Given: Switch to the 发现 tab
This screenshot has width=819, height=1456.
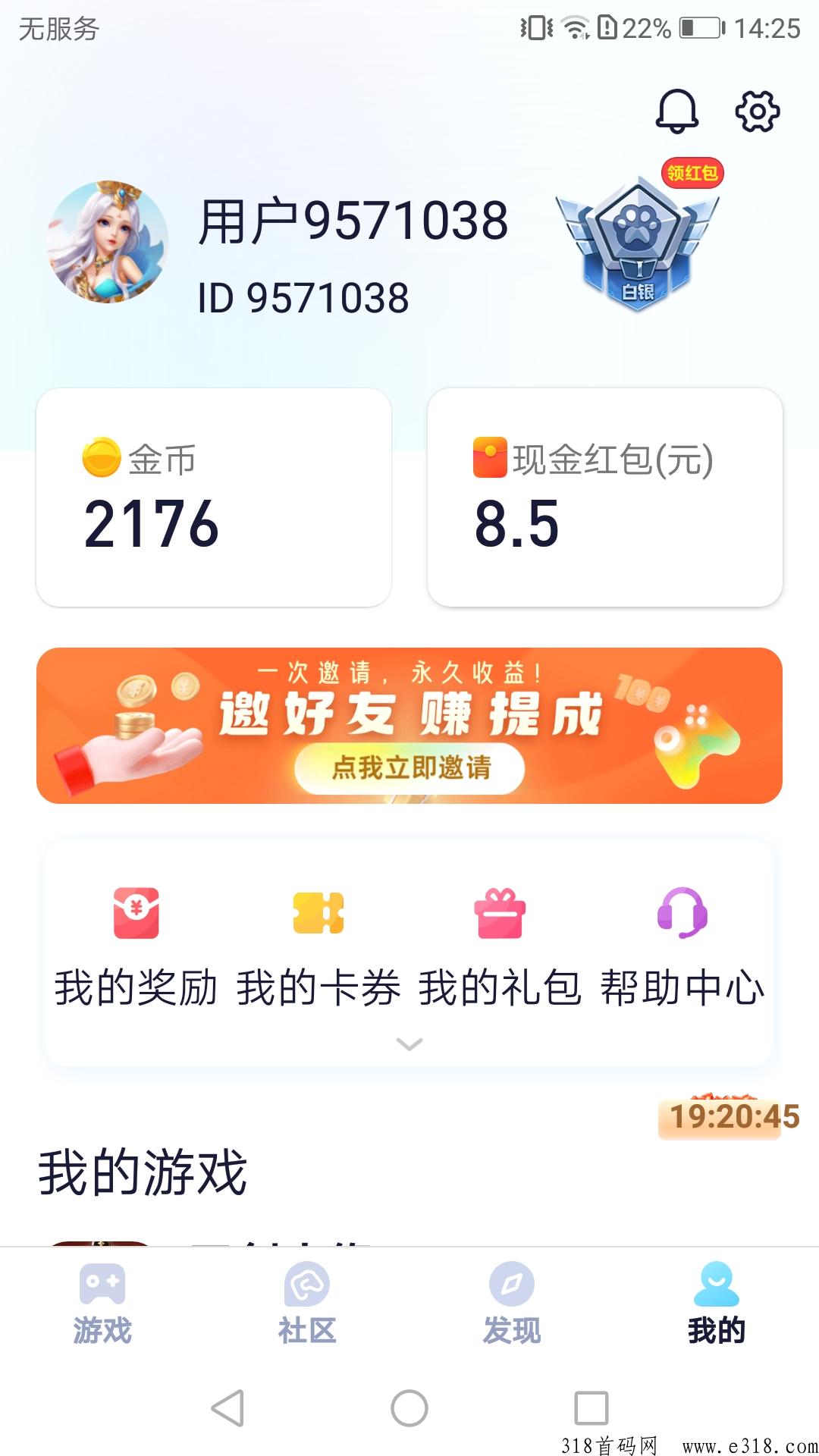Looking at the screenshot, I should pyautogui.click(x=512, y=1304).
